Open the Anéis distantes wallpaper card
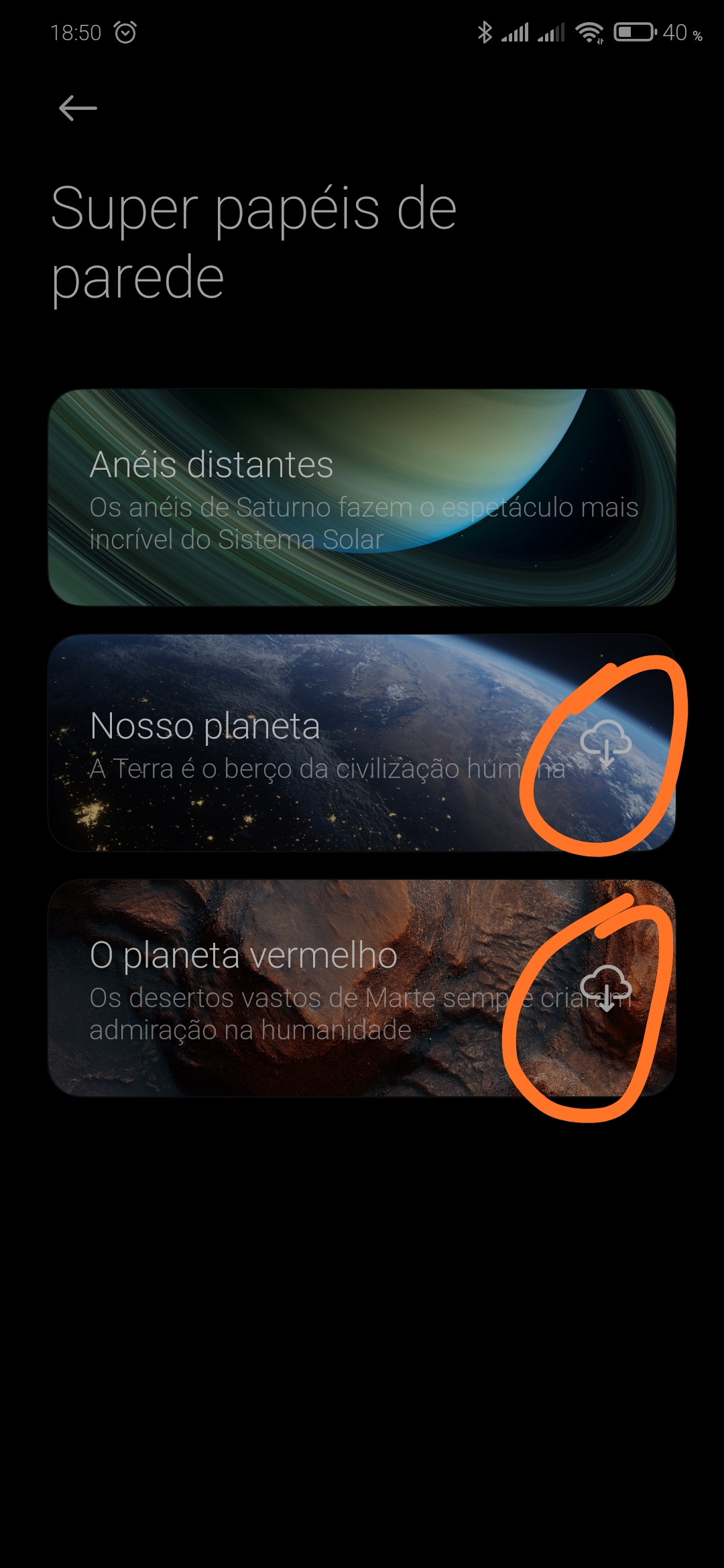724x1568 pixels. 362,497
